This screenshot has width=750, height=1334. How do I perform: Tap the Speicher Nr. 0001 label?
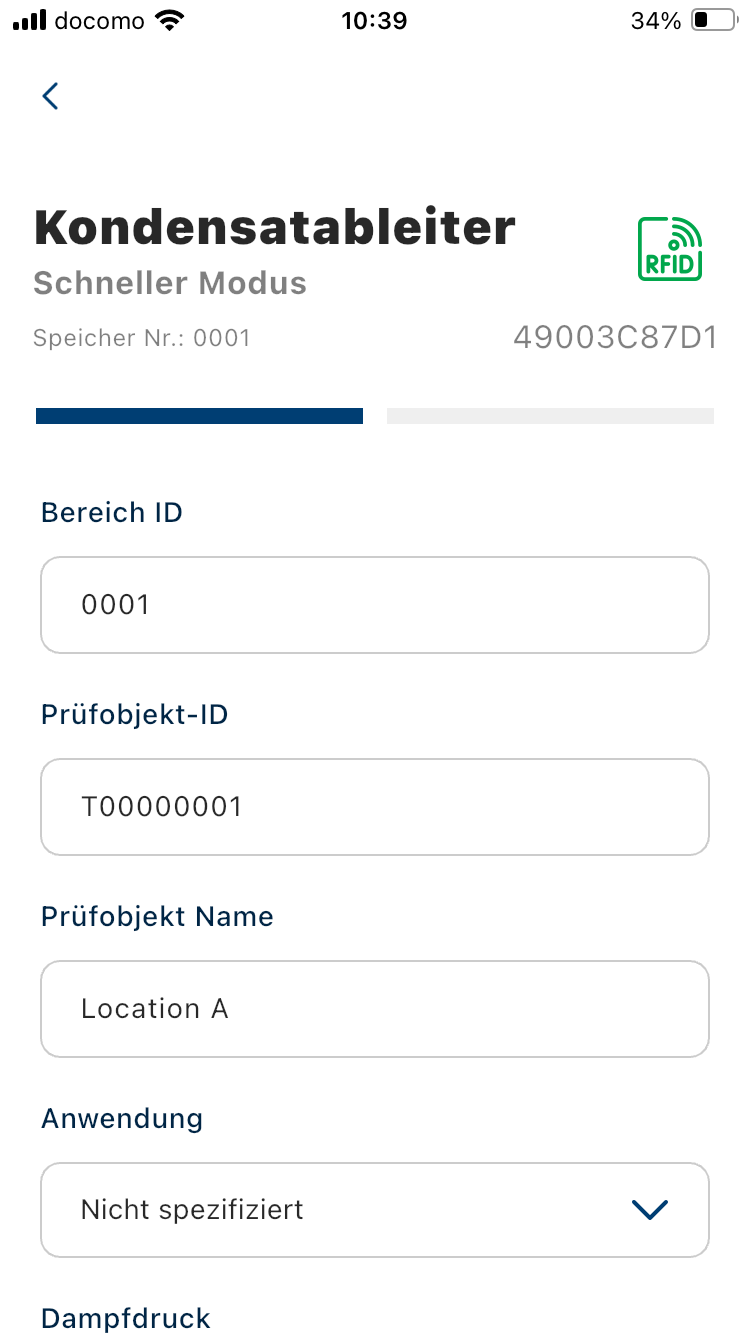[141, 338]
